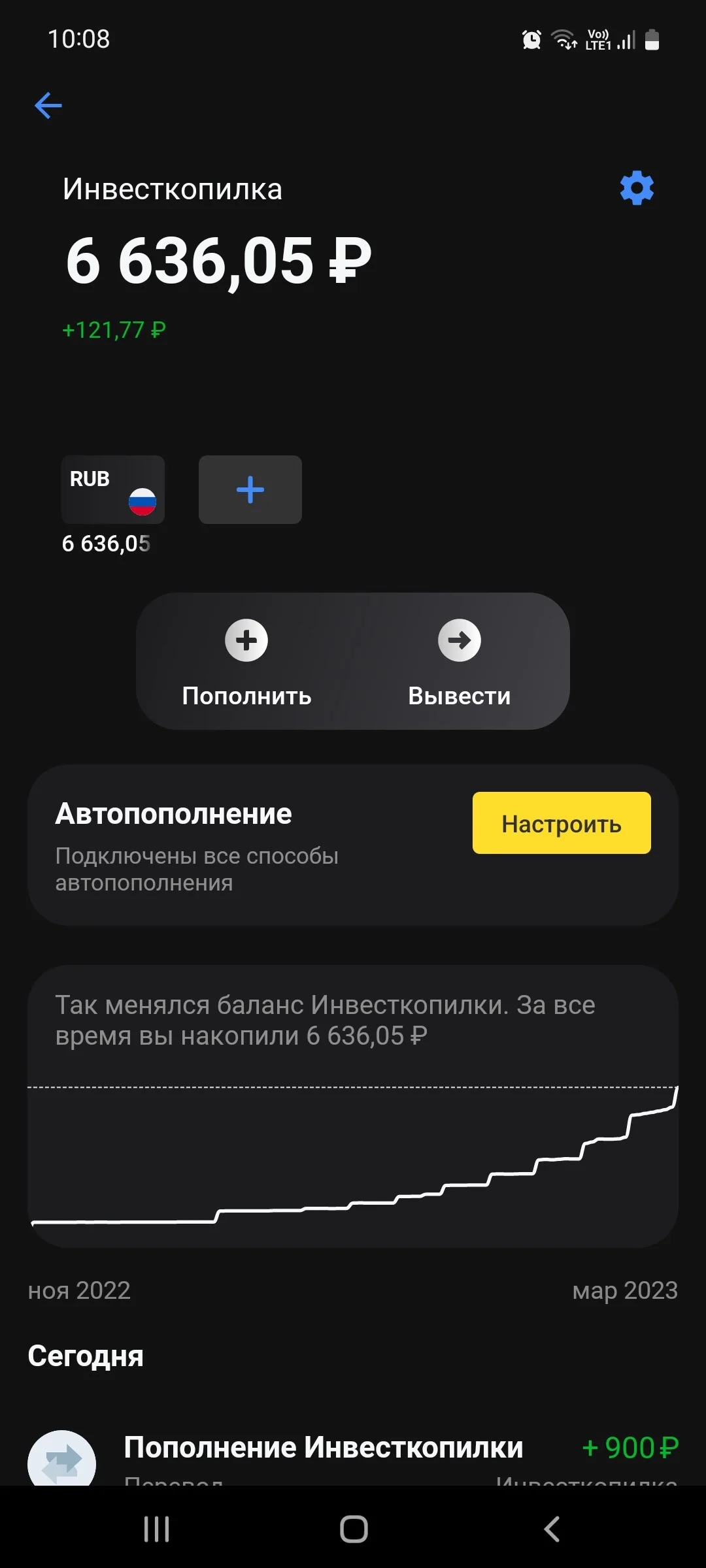Tap Пополнить to top up
The width and height of the screenshot is (706, 1568).
[x=246, y=662]
